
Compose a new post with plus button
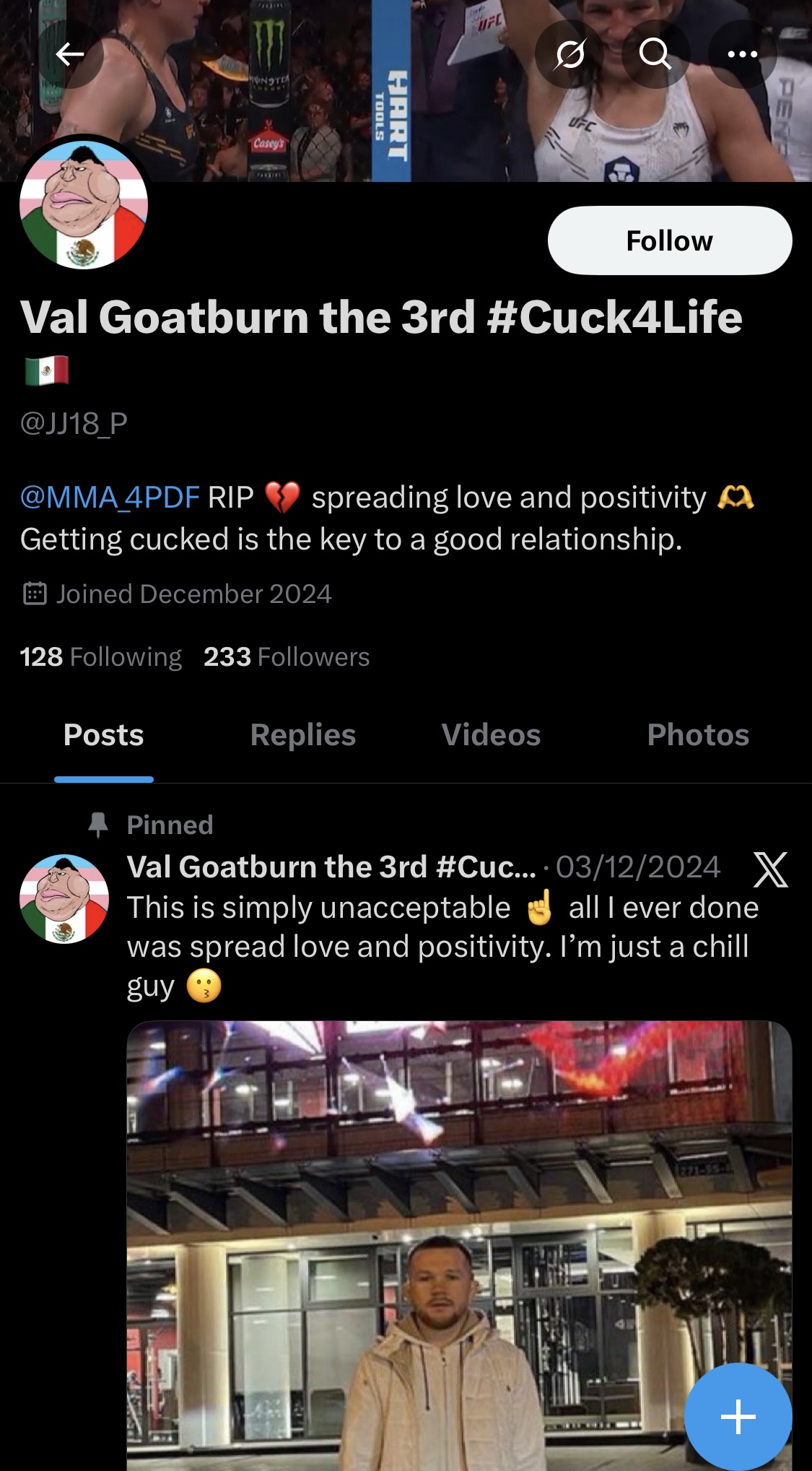coord(738,1417)
